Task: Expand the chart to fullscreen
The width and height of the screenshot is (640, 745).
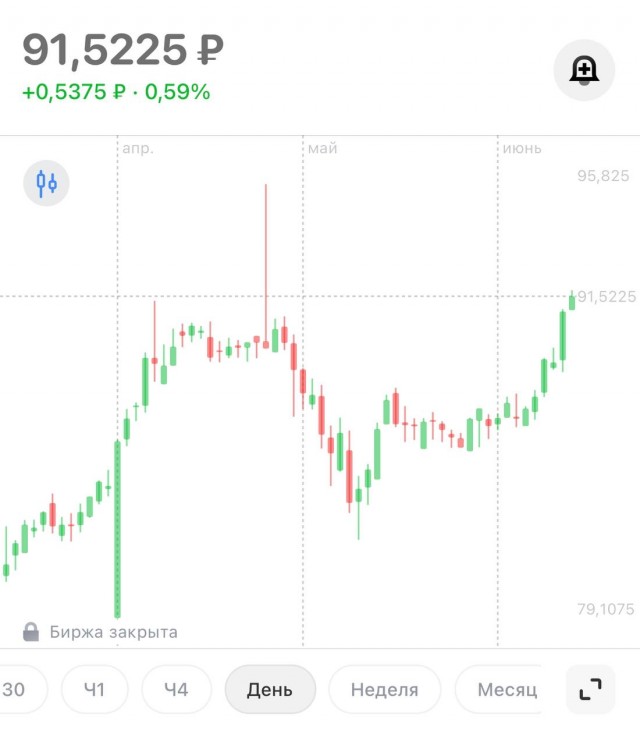Action: tap(590, 689)
